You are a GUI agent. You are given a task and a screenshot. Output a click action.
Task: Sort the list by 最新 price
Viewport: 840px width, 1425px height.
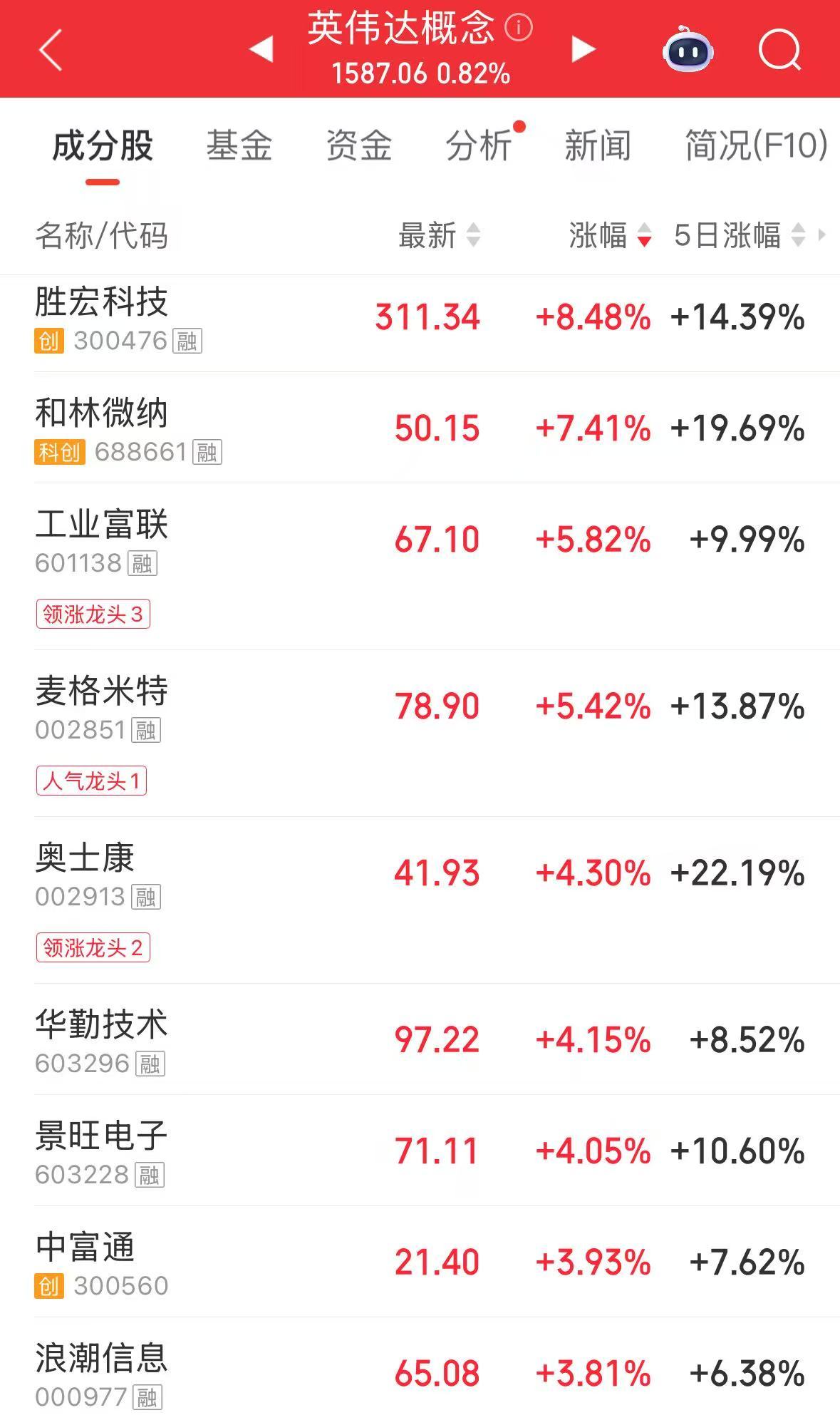click(x=439, y=235)
